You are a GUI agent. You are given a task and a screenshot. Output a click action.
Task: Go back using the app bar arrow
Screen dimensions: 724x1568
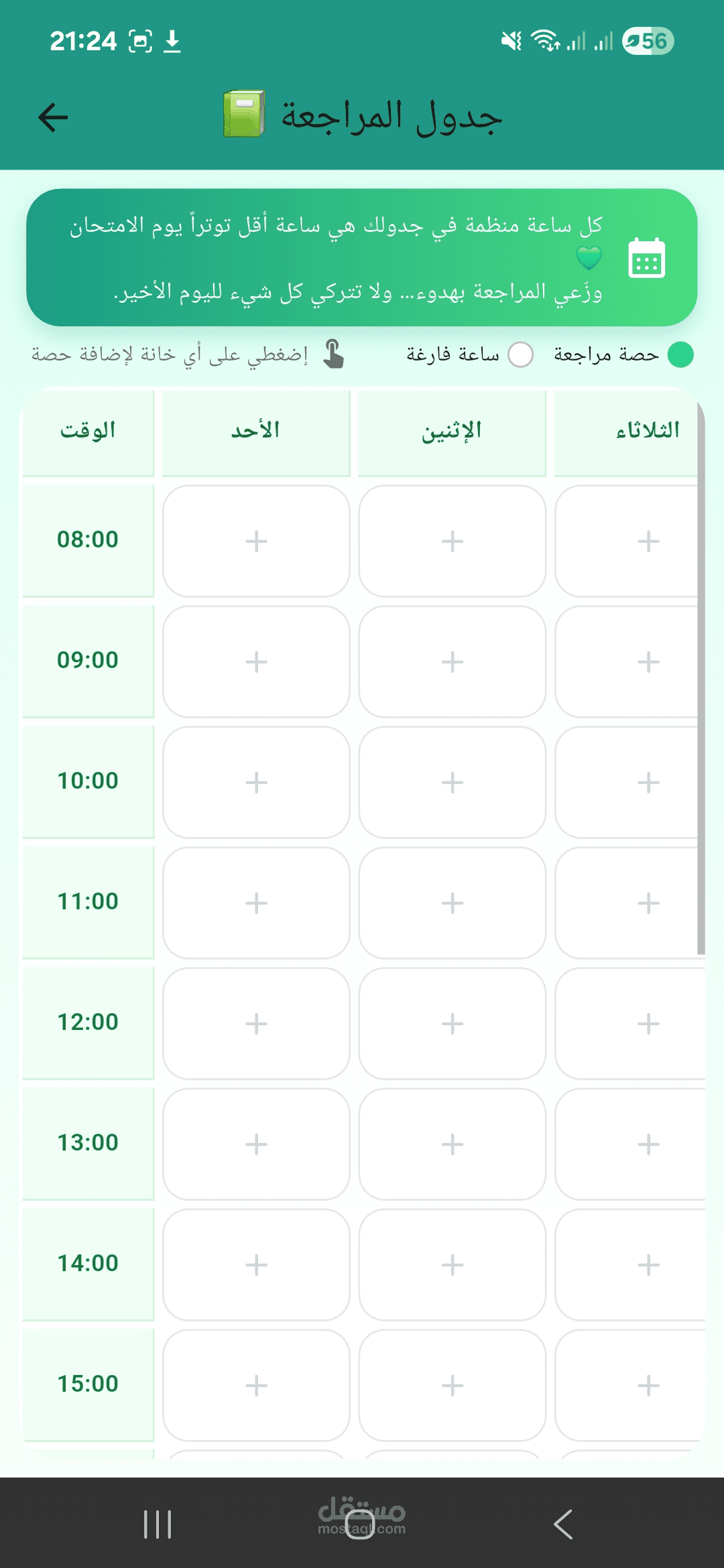pos(54,117)
